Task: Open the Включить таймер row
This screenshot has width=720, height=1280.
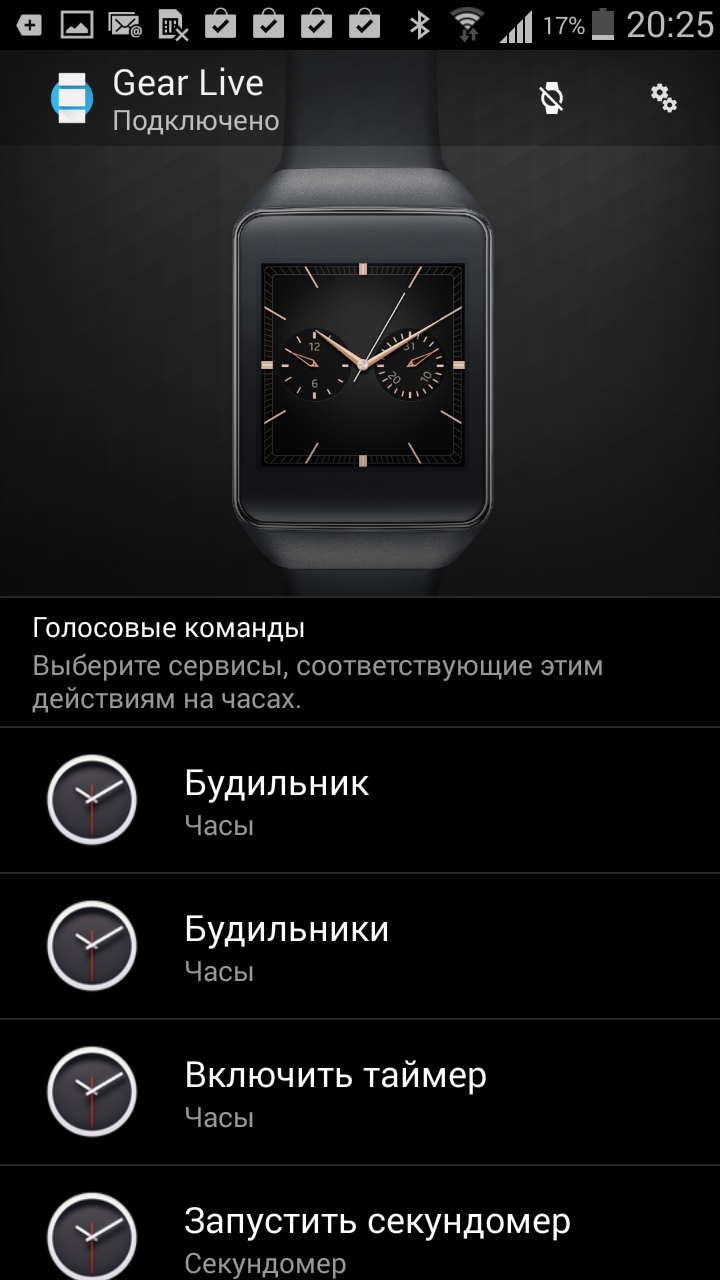Action: 360,1092
